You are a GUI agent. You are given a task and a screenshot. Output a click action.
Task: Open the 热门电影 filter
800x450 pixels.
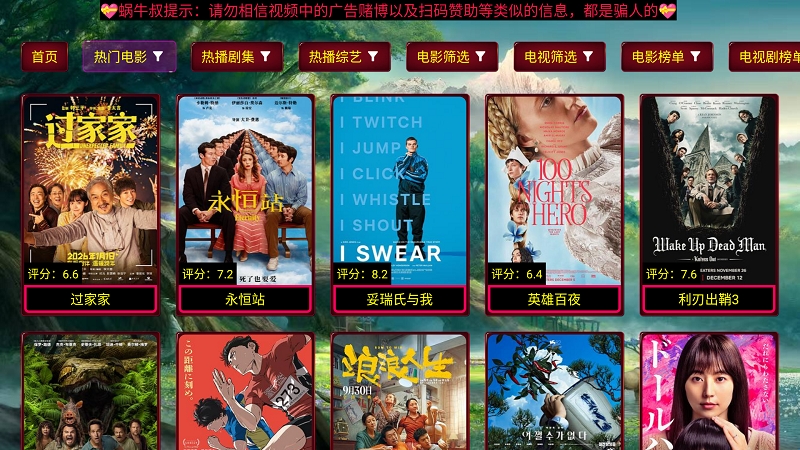[x=130, y=57]
